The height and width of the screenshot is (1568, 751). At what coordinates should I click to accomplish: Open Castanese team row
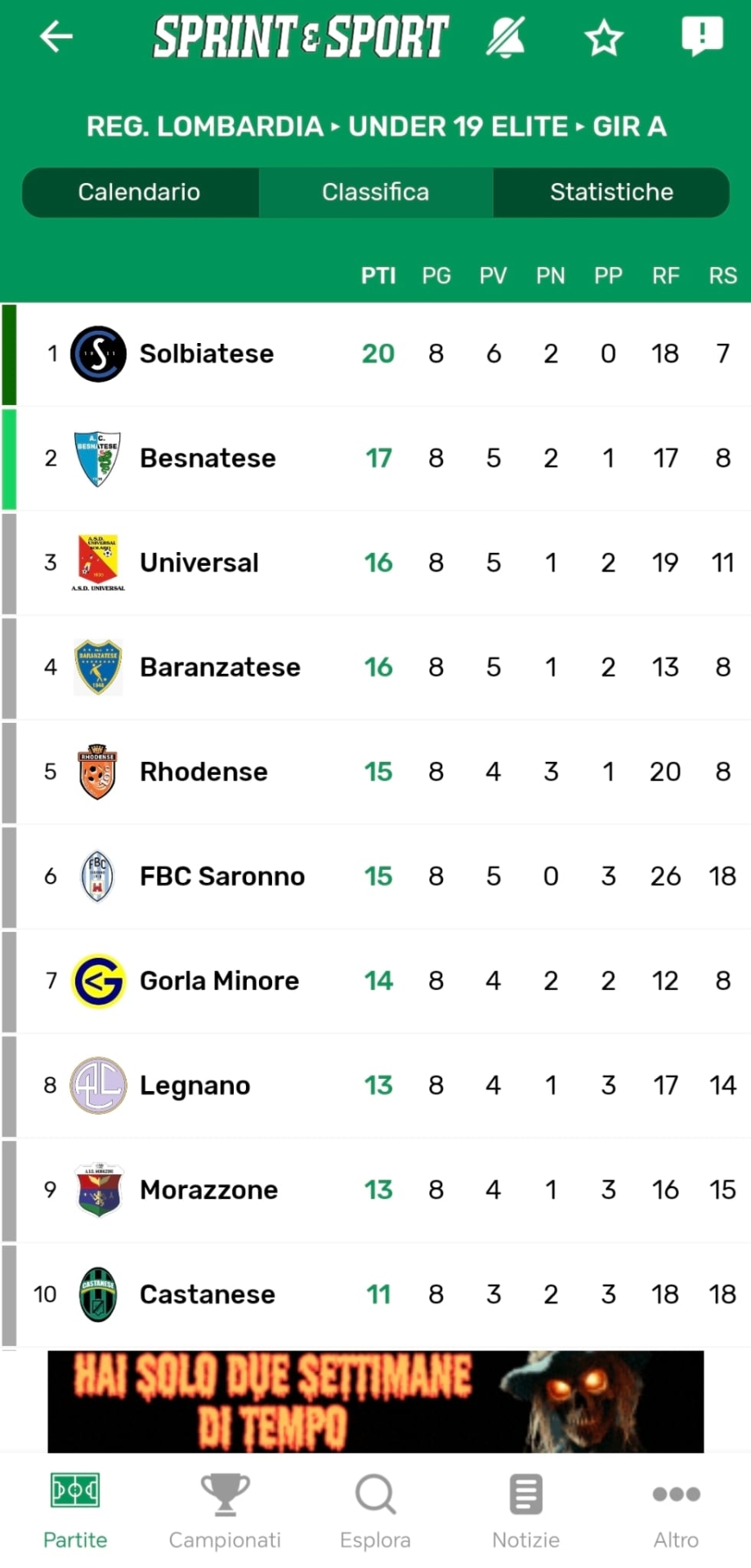point(376,1295)
